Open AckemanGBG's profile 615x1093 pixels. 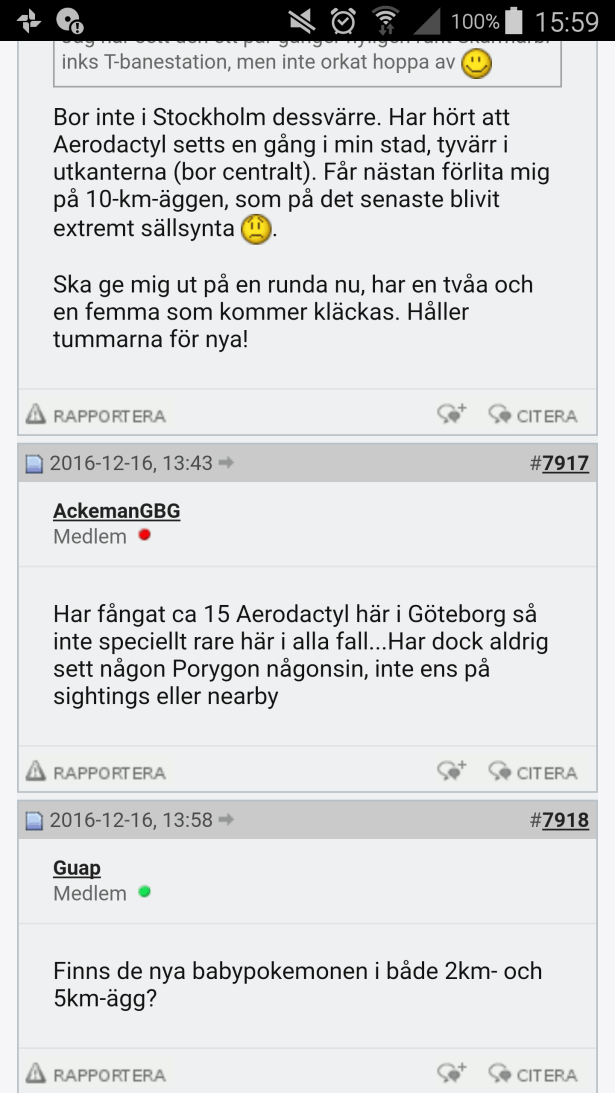click(116, 511)
